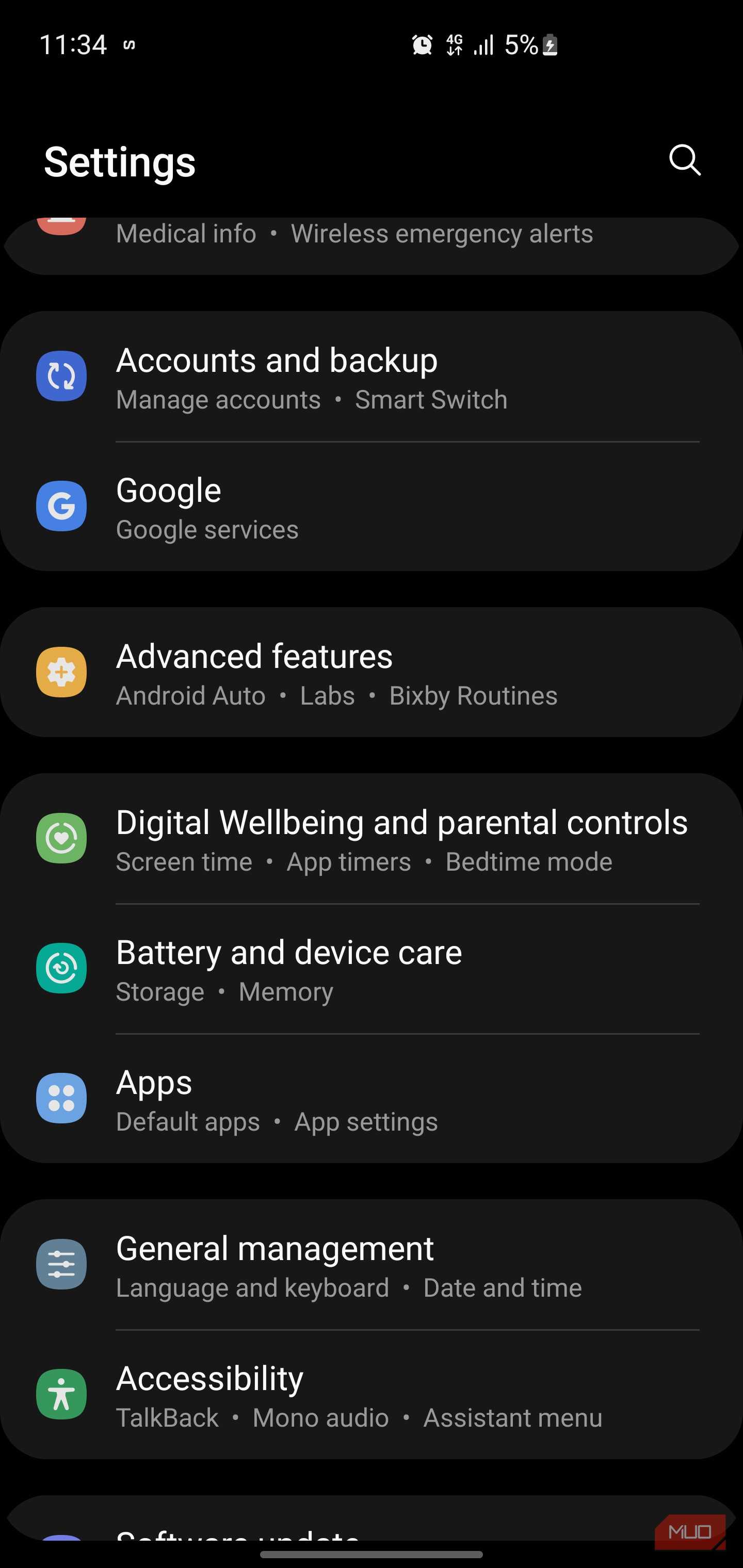Viewport: 743px width, 1568px height.
Task: Tap the 4G network indicator
Action: pyautogui.click(x=454, y=44)
